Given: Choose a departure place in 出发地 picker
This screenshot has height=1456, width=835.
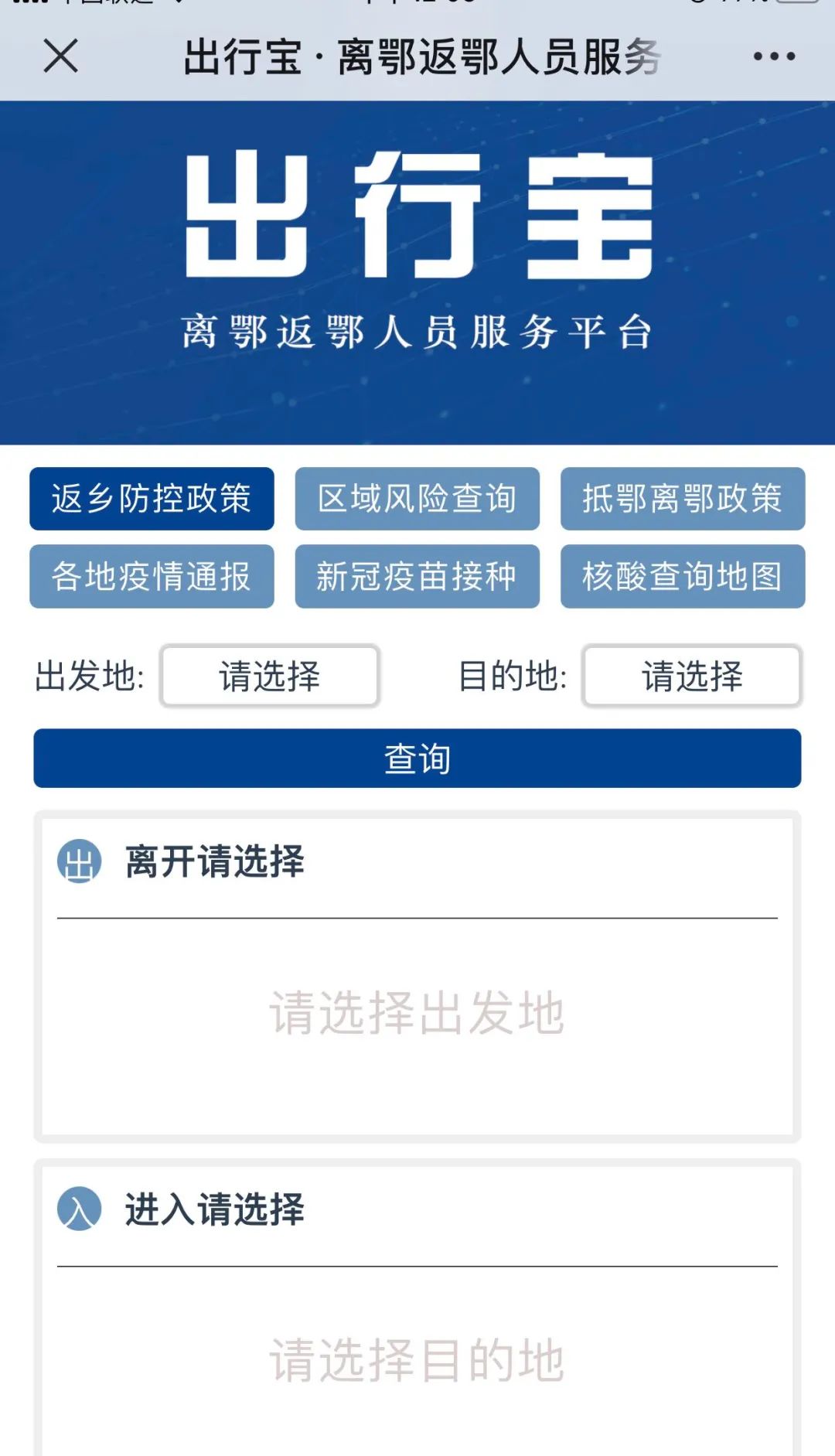Looking at the screenshot, I should tap(270, 676).
